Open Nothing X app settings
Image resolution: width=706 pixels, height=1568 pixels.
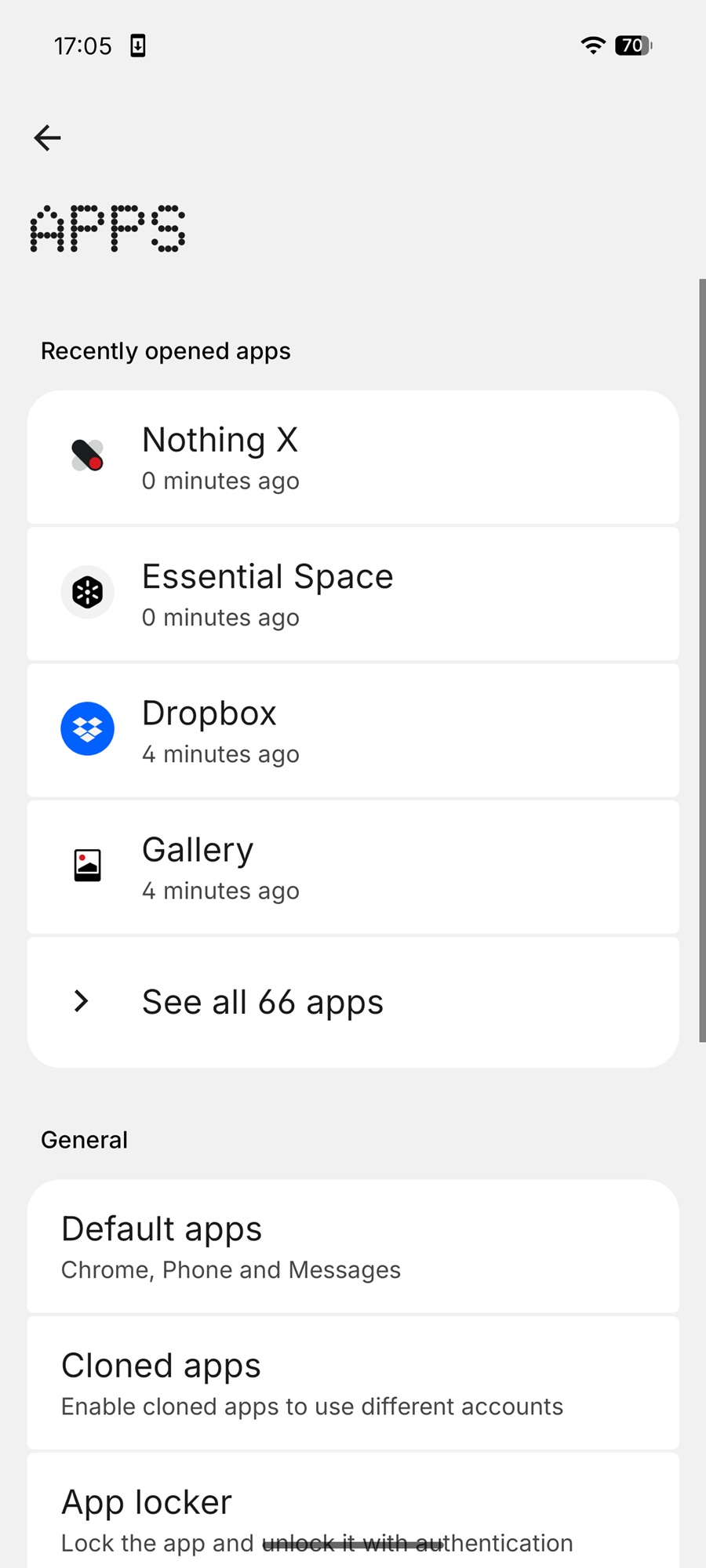coord(353,458)
